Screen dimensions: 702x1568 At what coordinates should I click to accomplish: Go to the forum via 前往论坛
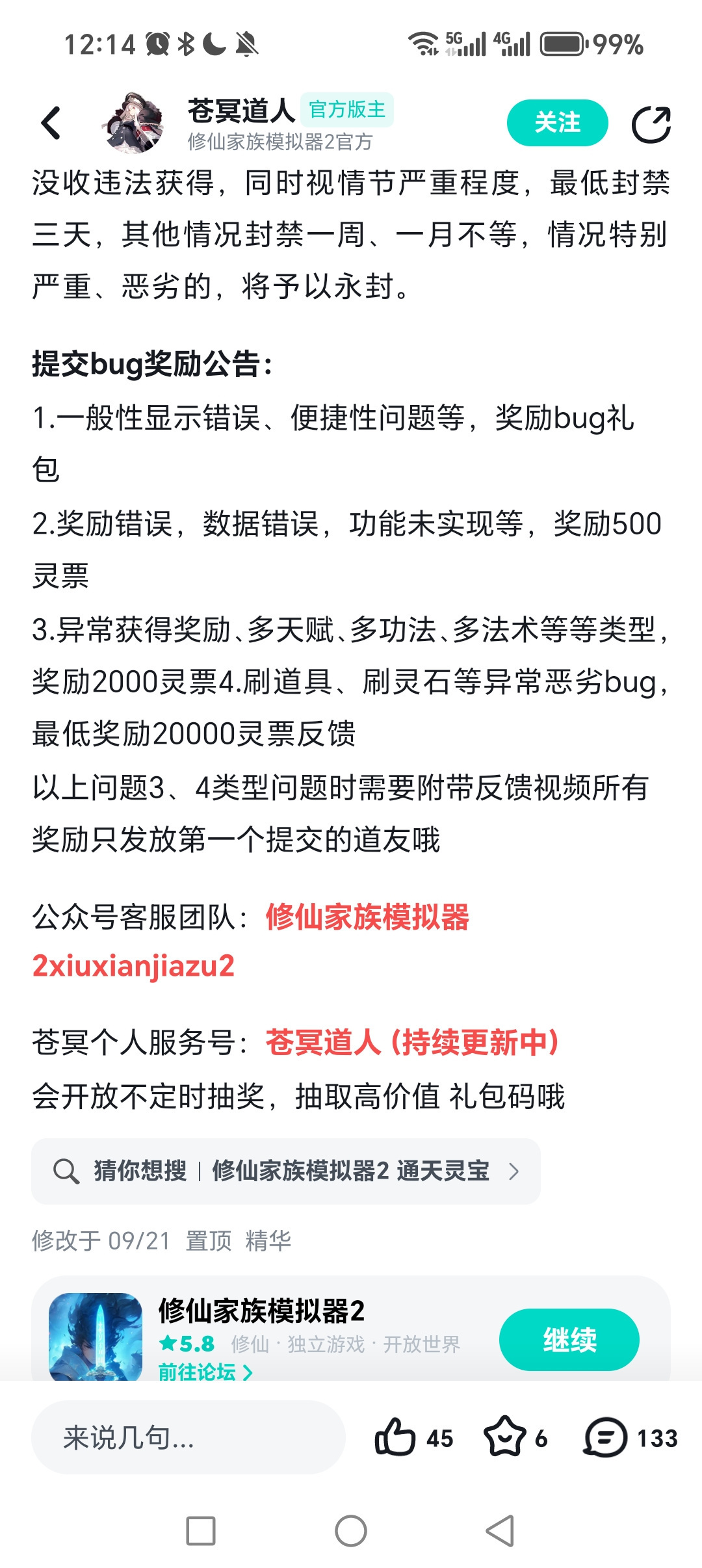point(205,1372)
